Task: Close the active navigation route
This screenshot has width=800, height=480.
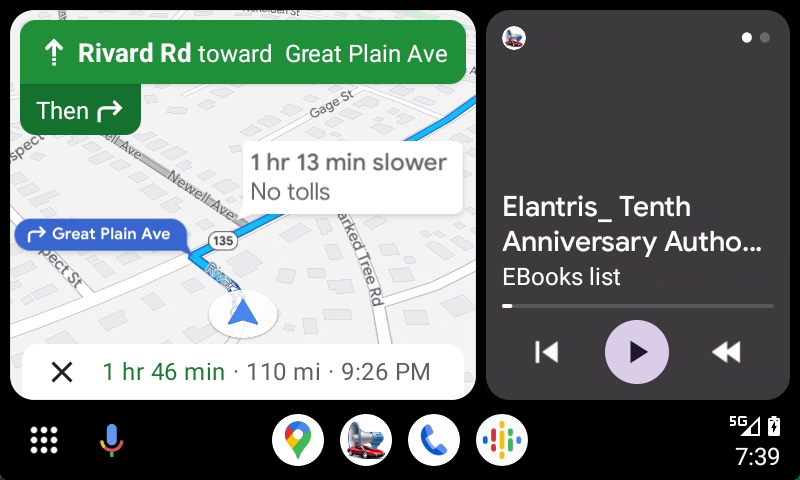Action: tap(62, 373)
